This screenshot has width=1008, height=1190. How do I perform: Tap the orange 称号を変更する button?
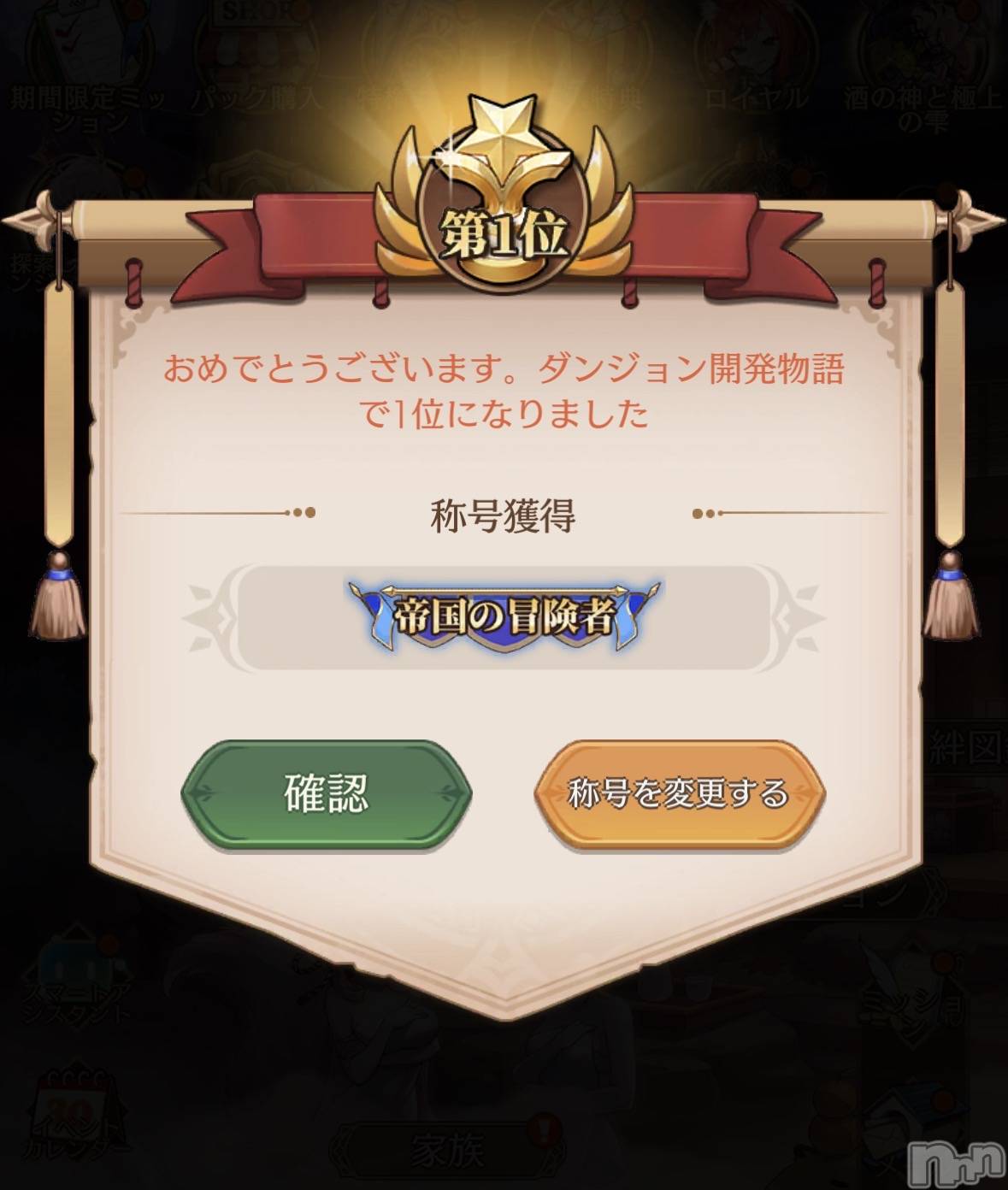[x=679, y=794]
